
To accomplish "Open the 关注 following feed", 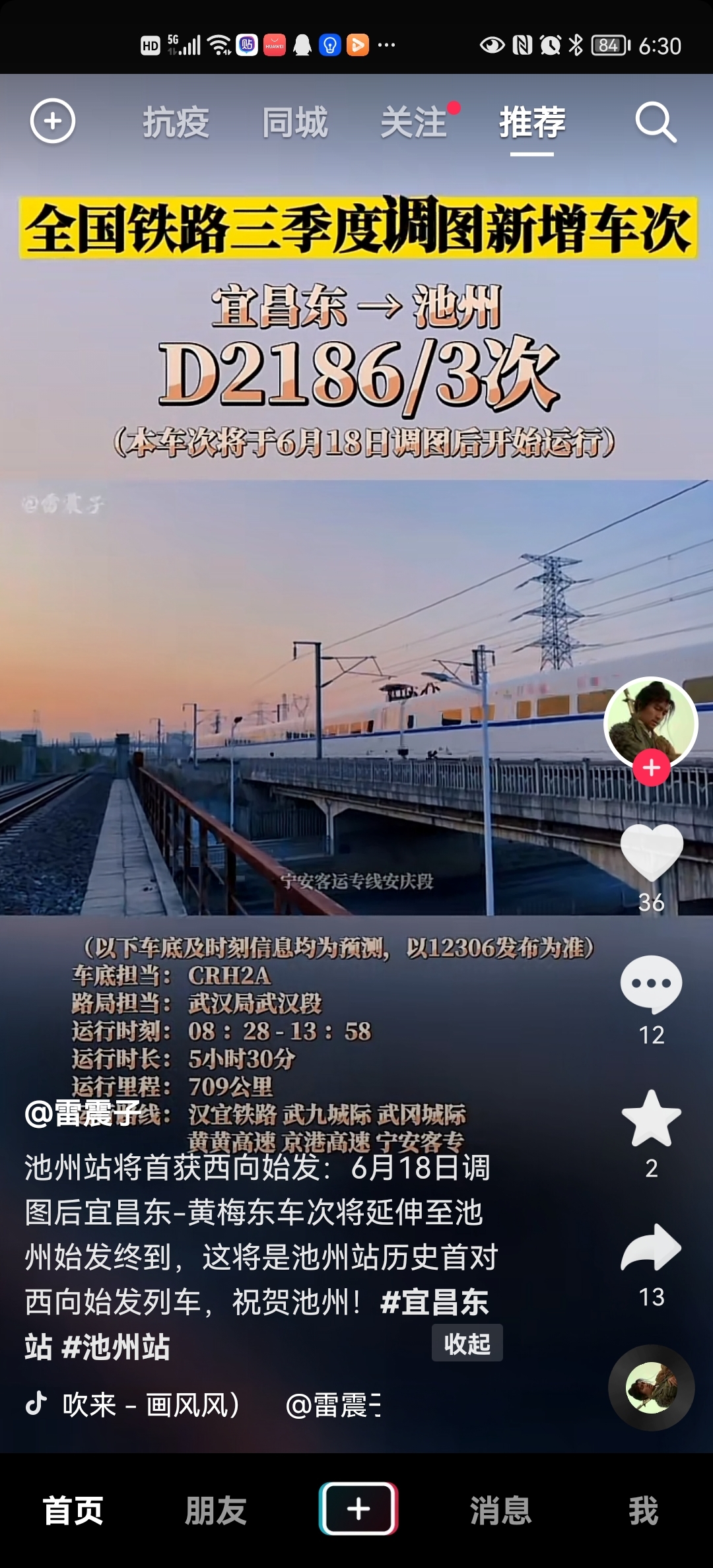I will (x=415, y=123).
